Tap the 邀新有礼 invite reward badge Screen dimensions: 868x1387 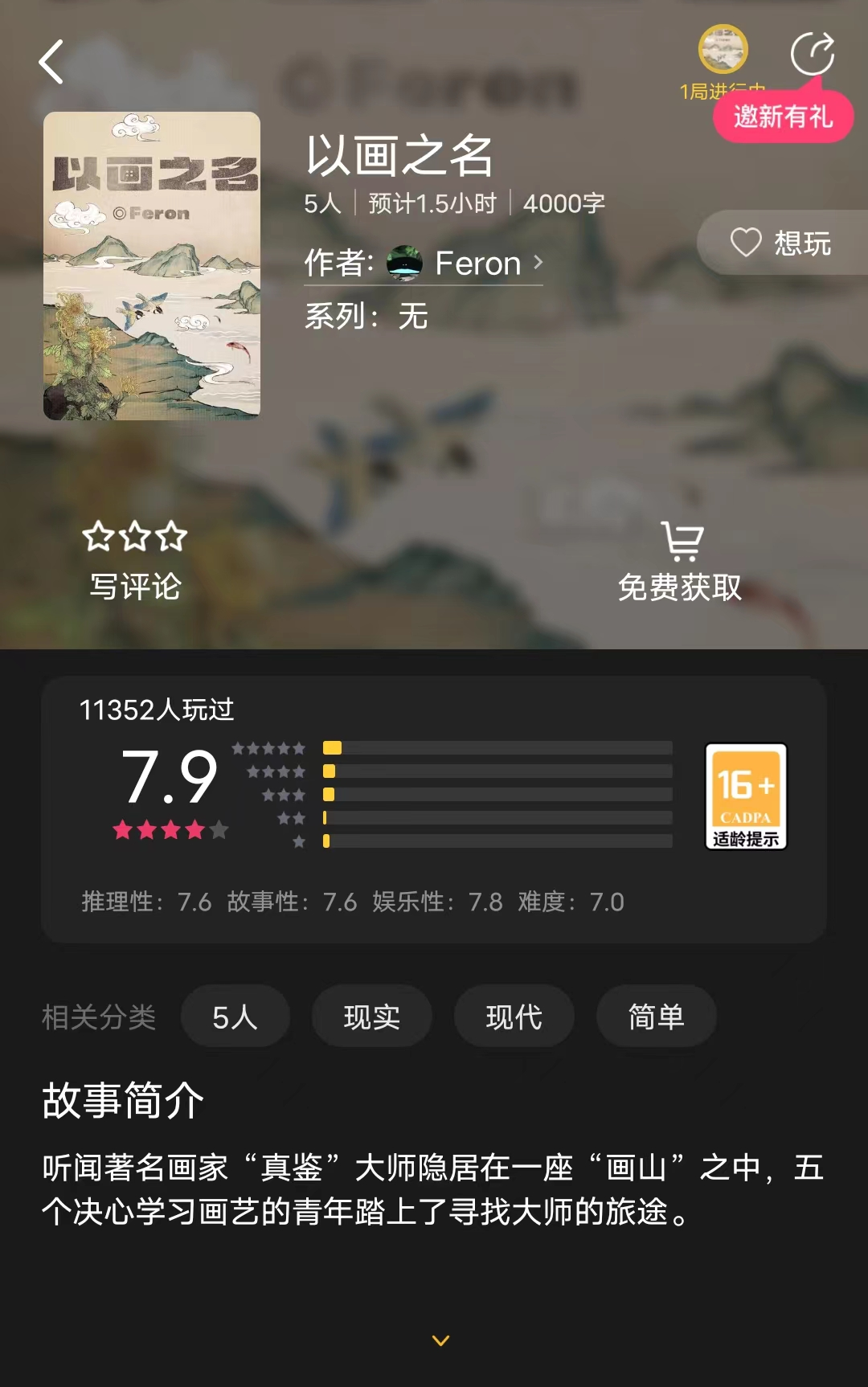[x=783, y=117]
